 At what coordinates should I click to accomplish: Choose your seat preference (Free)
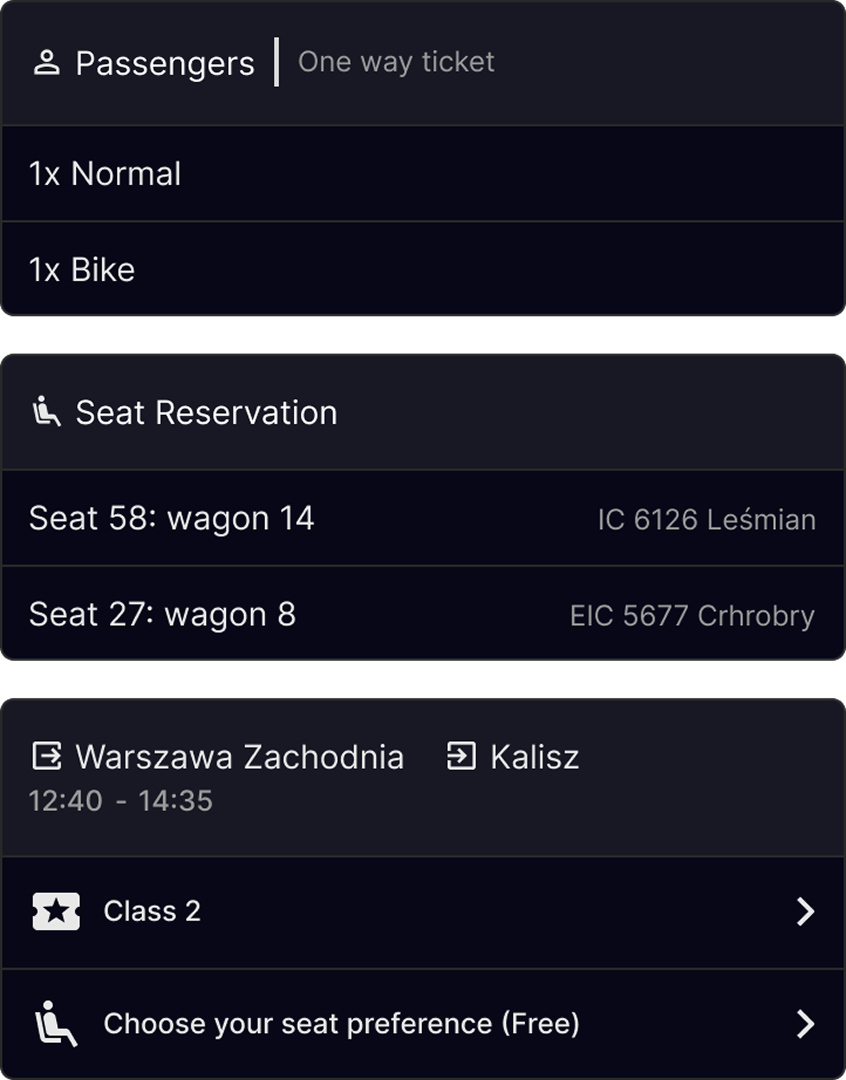click(423, 1024)
